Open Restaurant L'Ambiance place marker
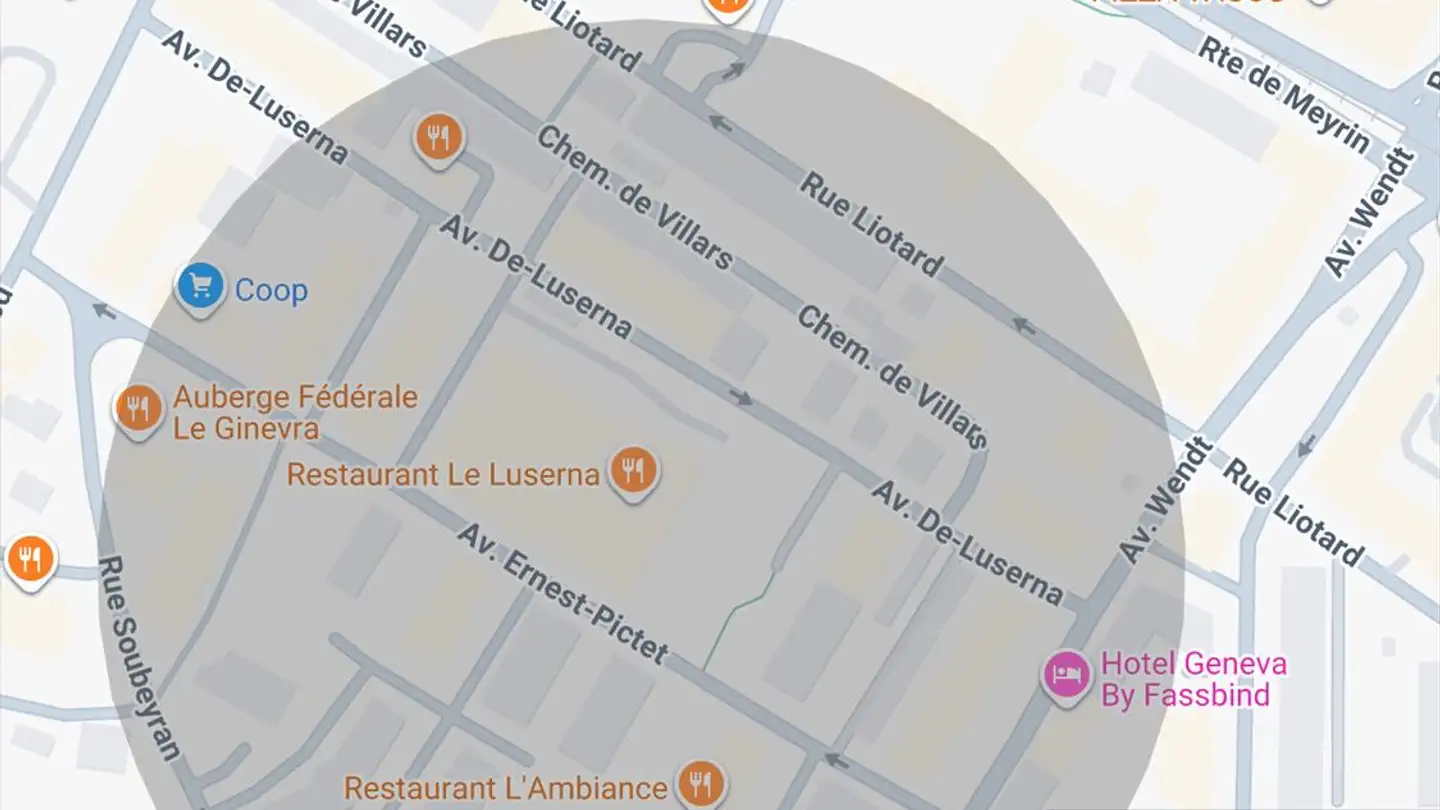 (x=702, y=783)
